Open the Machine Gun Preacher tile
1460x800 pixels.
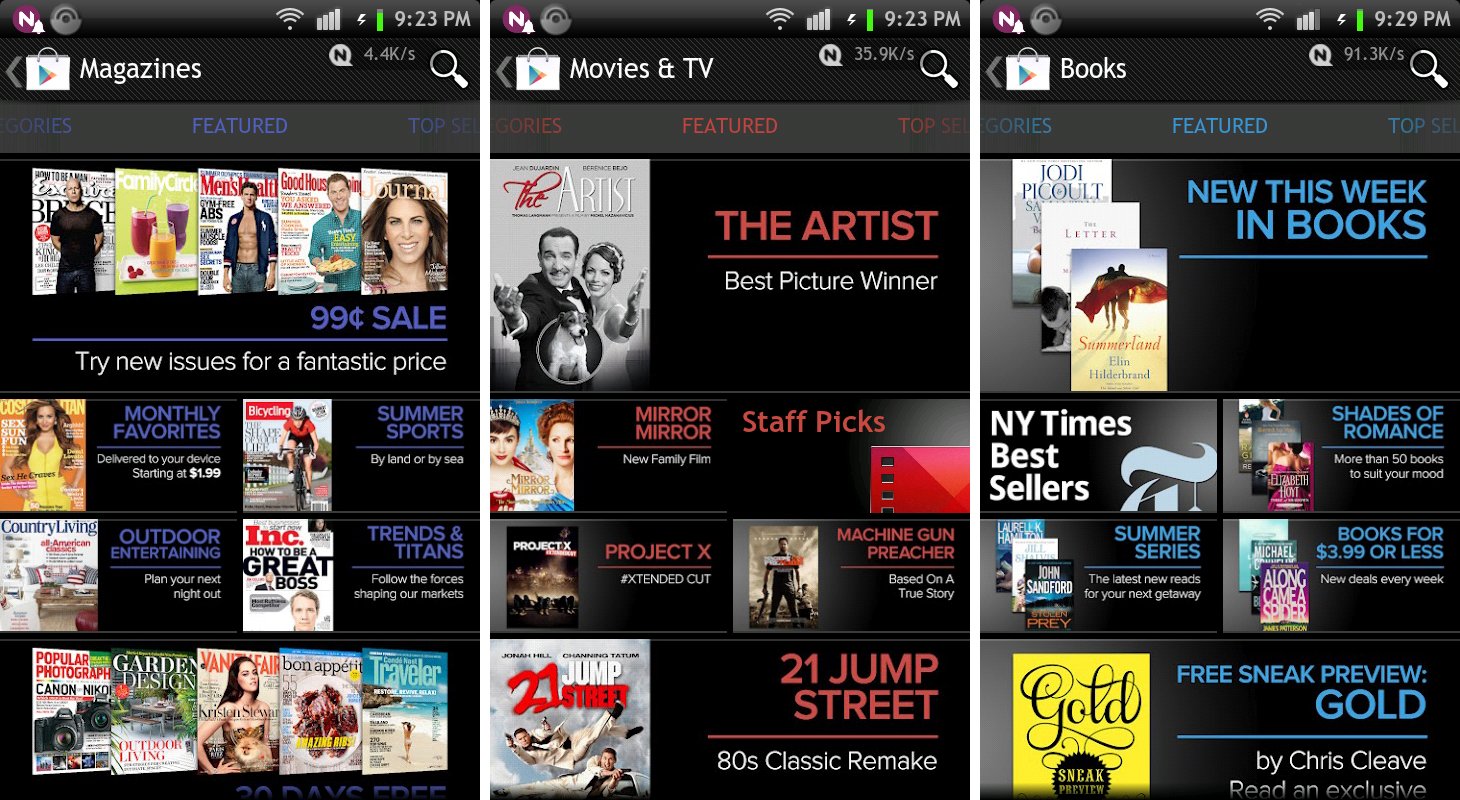(850, 575)
